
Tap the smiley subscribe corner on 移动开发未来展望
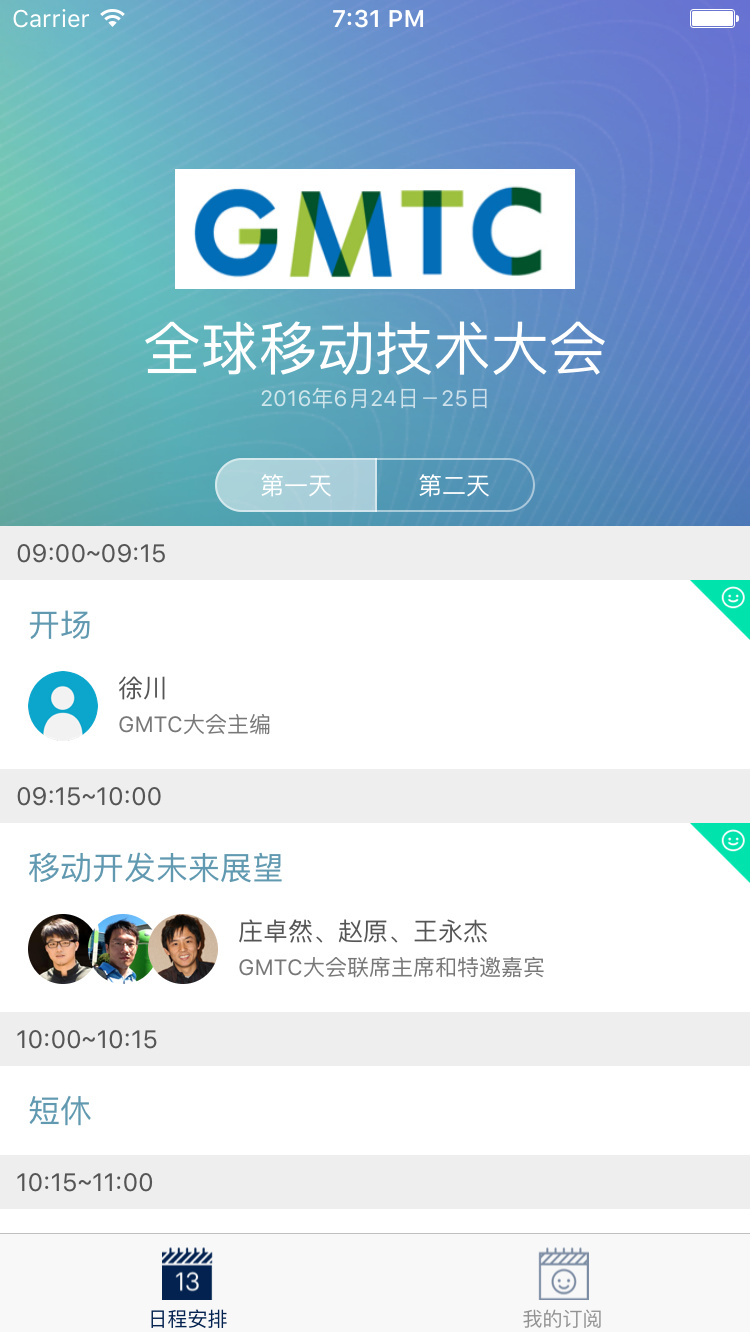[728, 845]
